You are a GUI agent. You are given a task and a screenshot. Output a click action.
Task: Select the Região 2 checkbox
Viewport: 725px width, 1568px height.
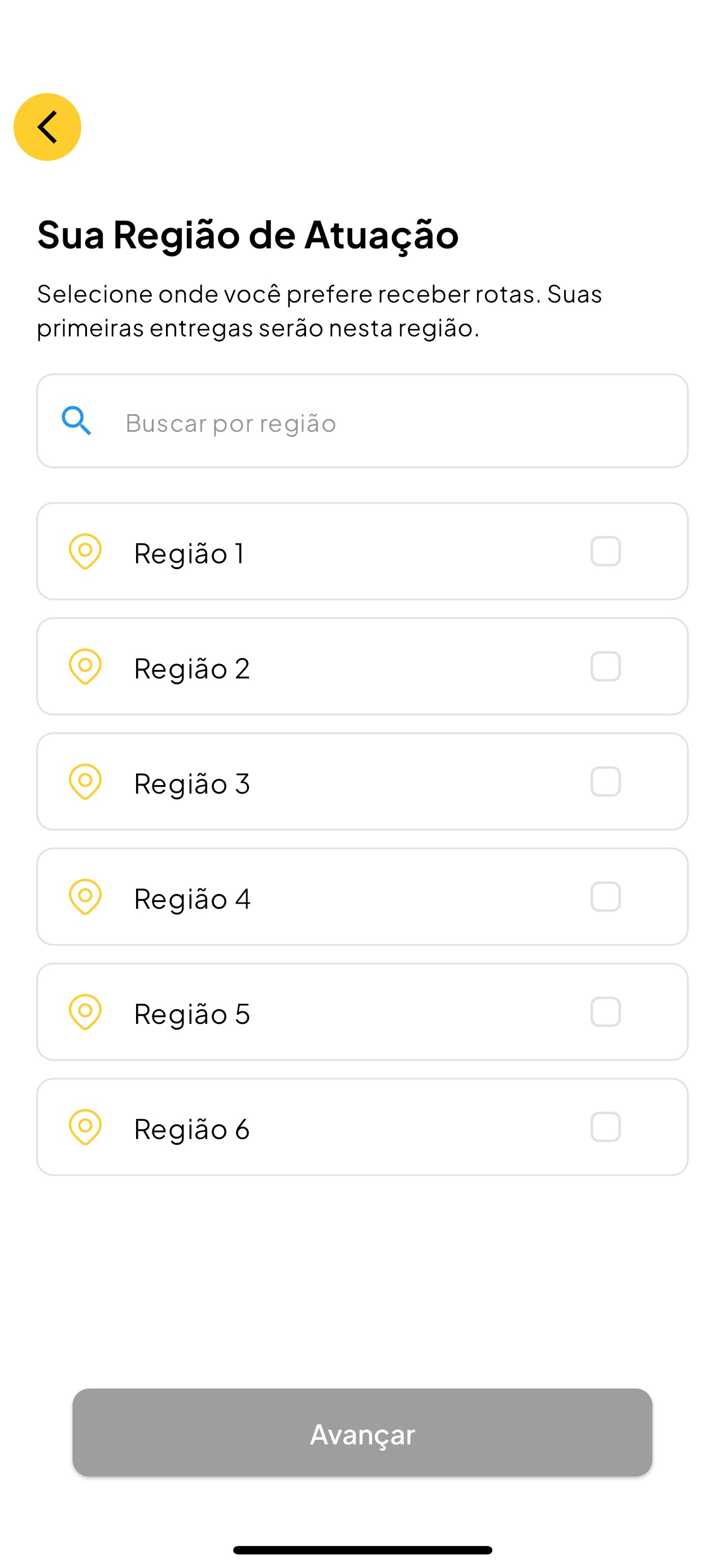click(x=605, y=667)
